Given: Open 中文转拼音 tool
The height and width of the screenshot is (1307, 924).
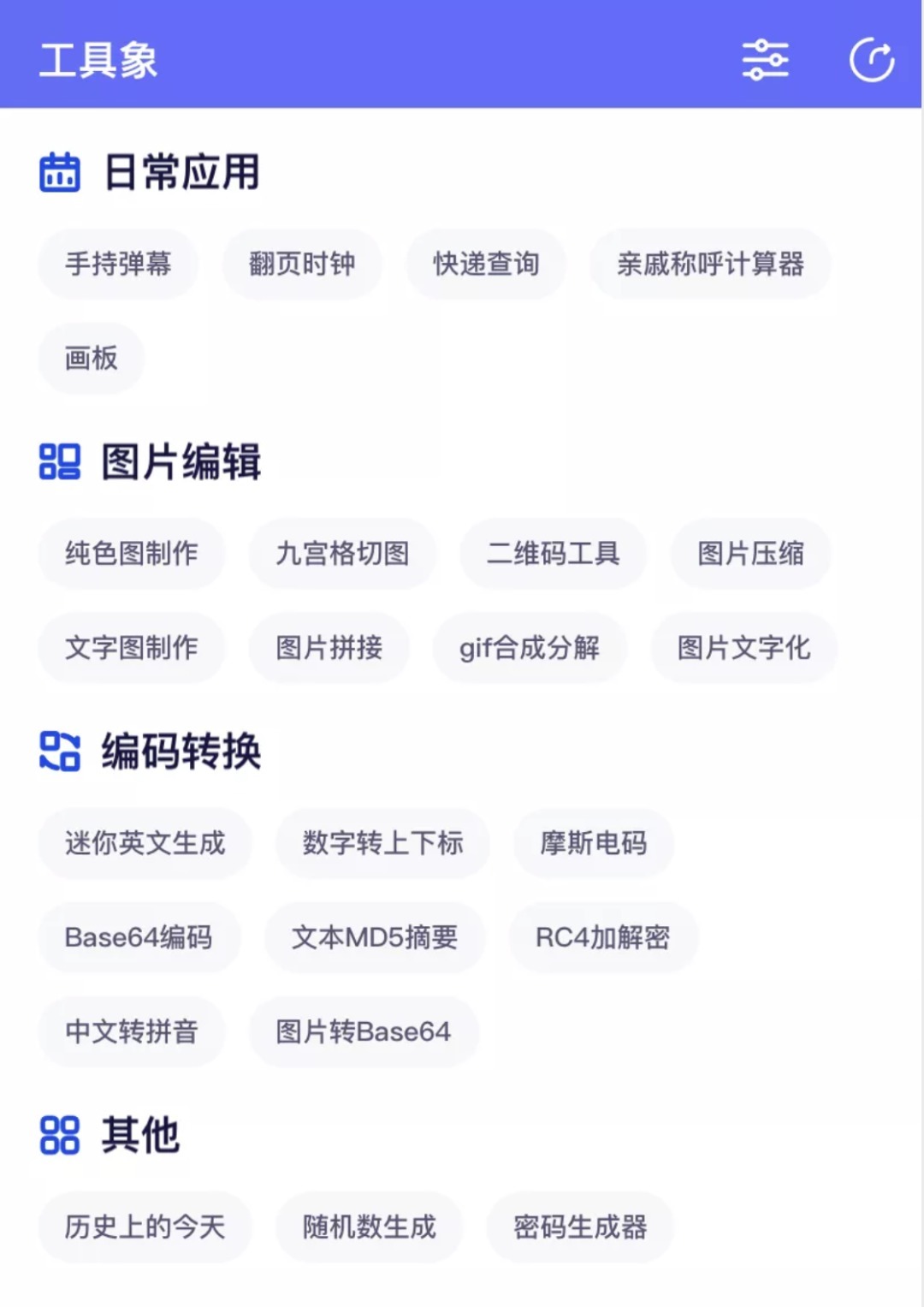Looking at the screenshot, I should tap(132, 1031).
